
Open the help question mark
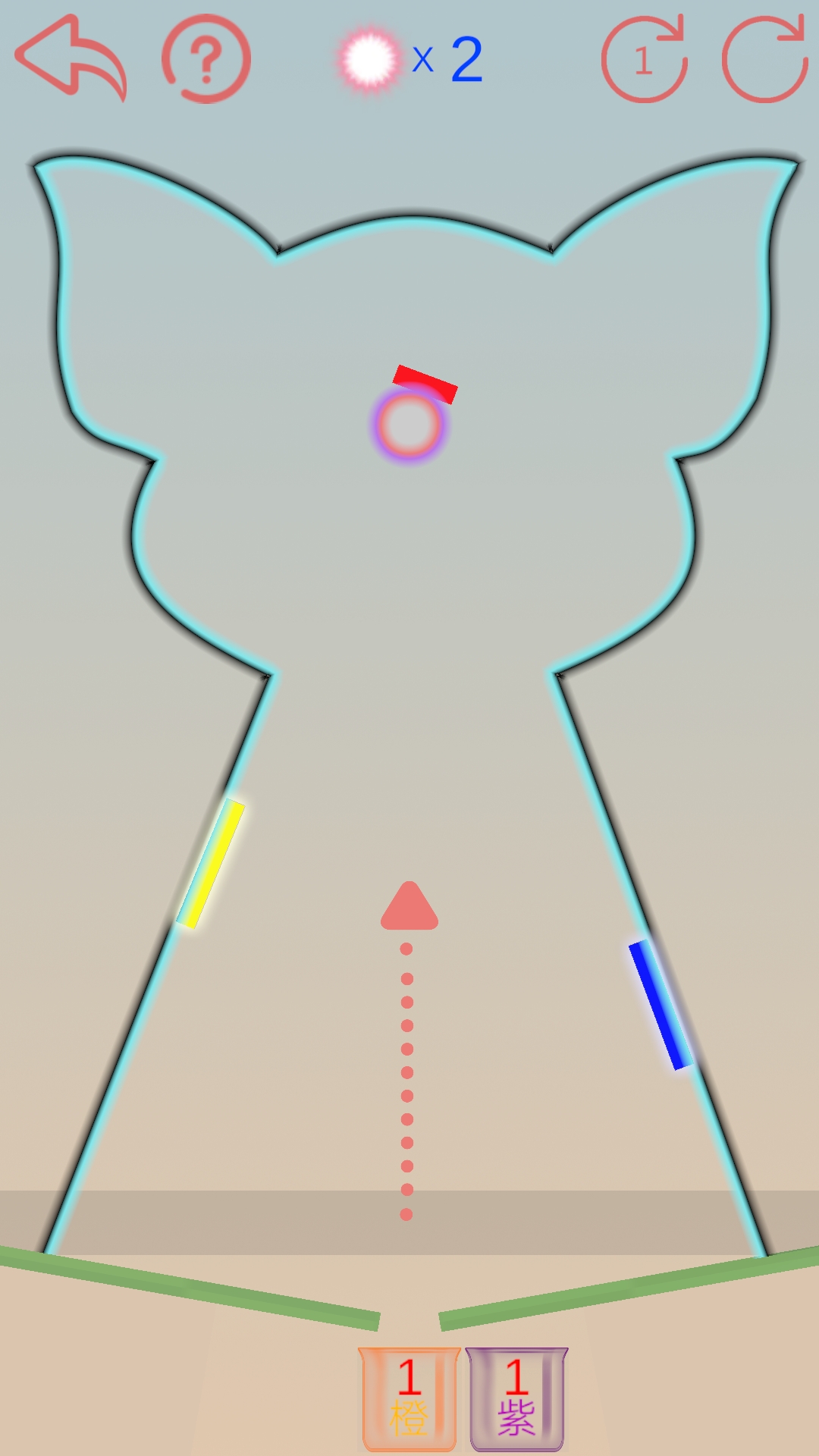tap(206, 58)
